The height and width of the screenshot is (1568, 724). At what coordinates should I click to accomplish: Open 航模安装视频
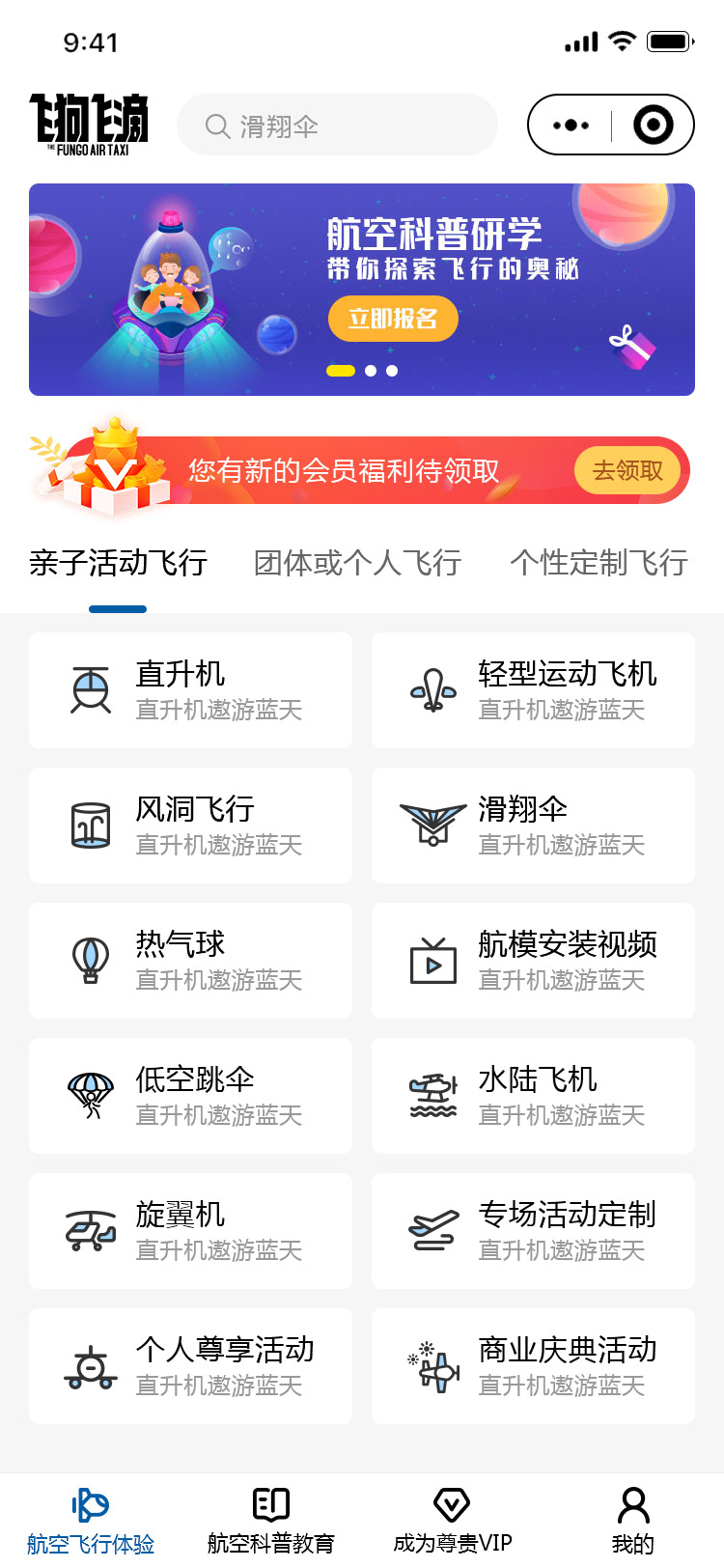click(x=533, y=961)
